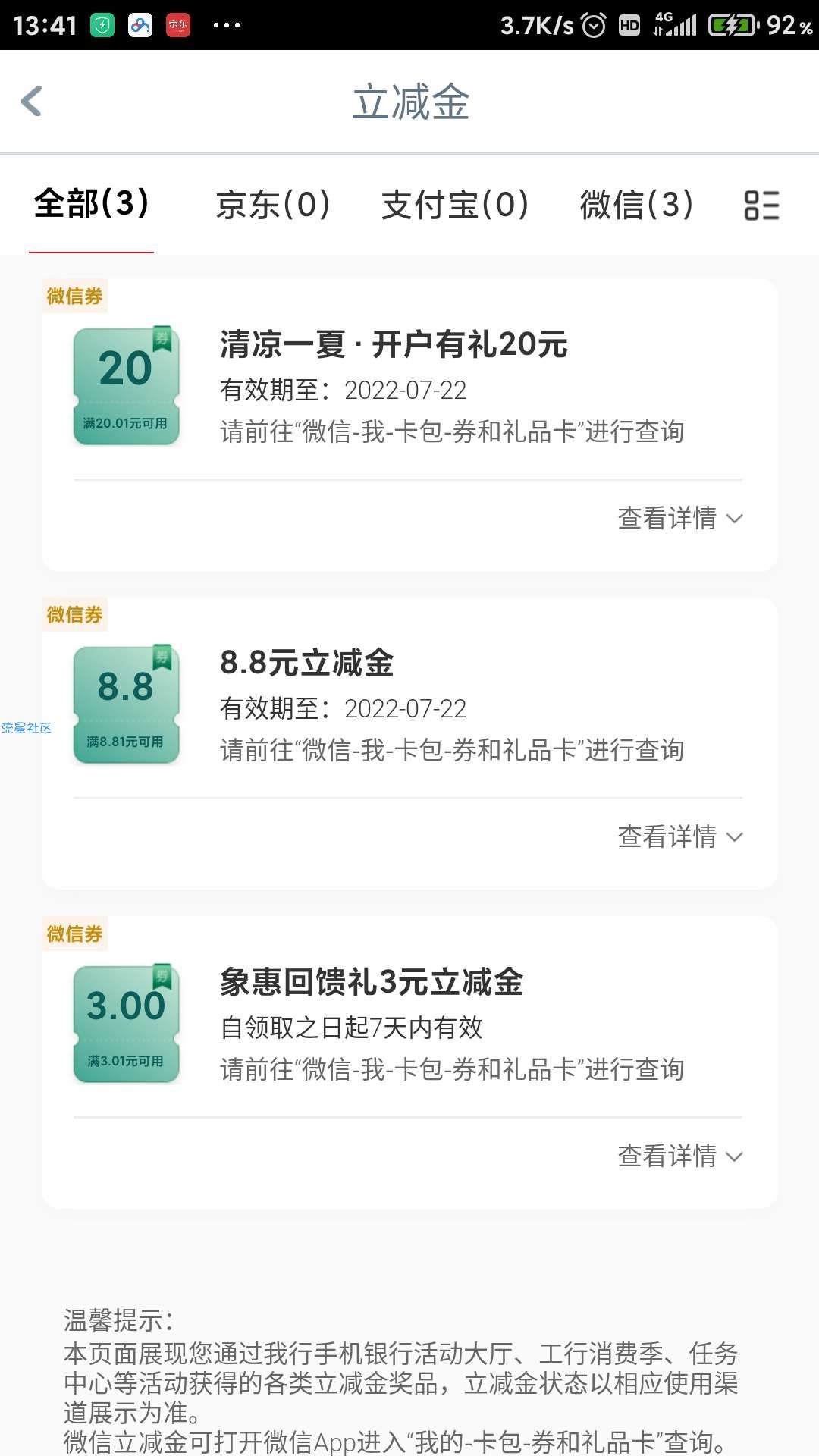Viewport: 819px width, 1456px height.
Task: Open the category list icon beside the tabs
Action: click(x=762, y=206)
